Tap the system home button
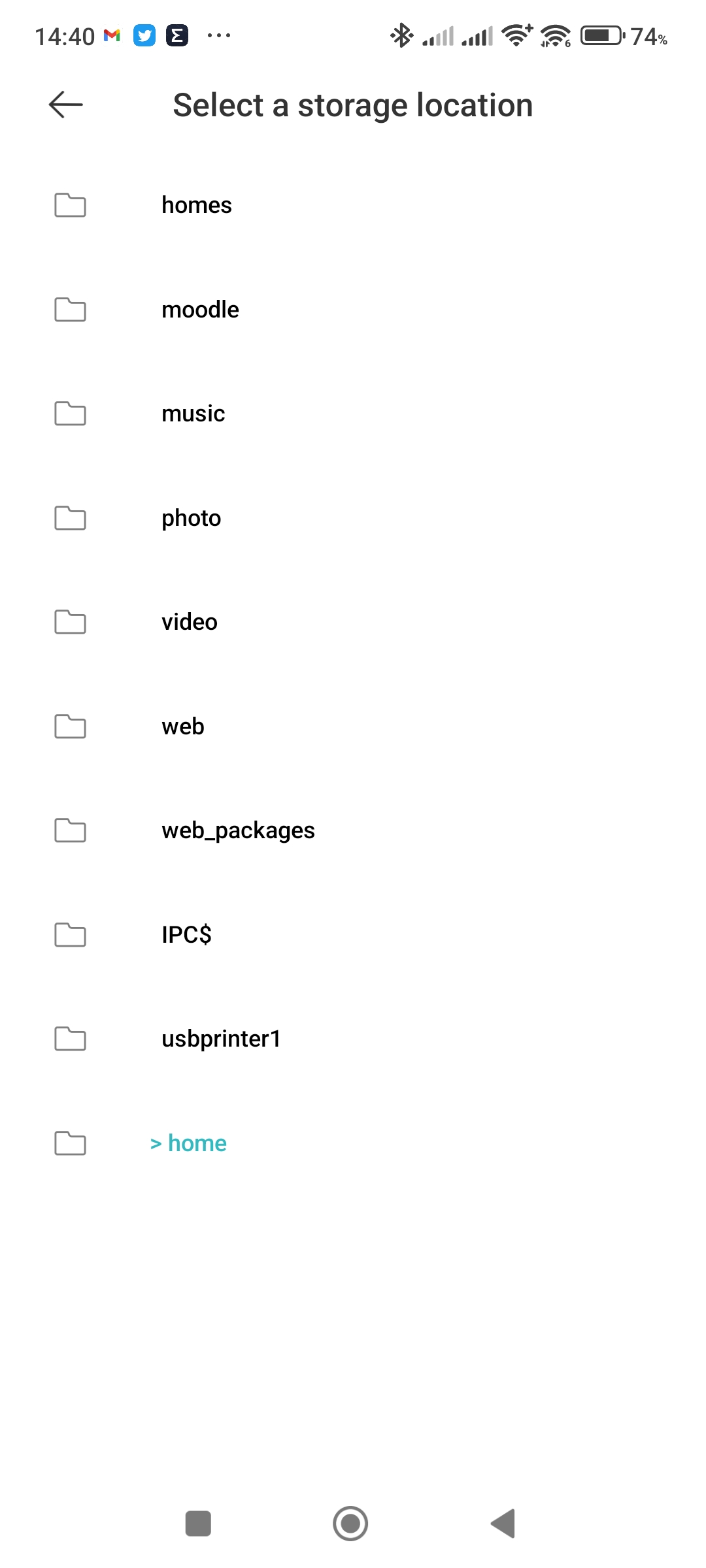 point(350,1524)
